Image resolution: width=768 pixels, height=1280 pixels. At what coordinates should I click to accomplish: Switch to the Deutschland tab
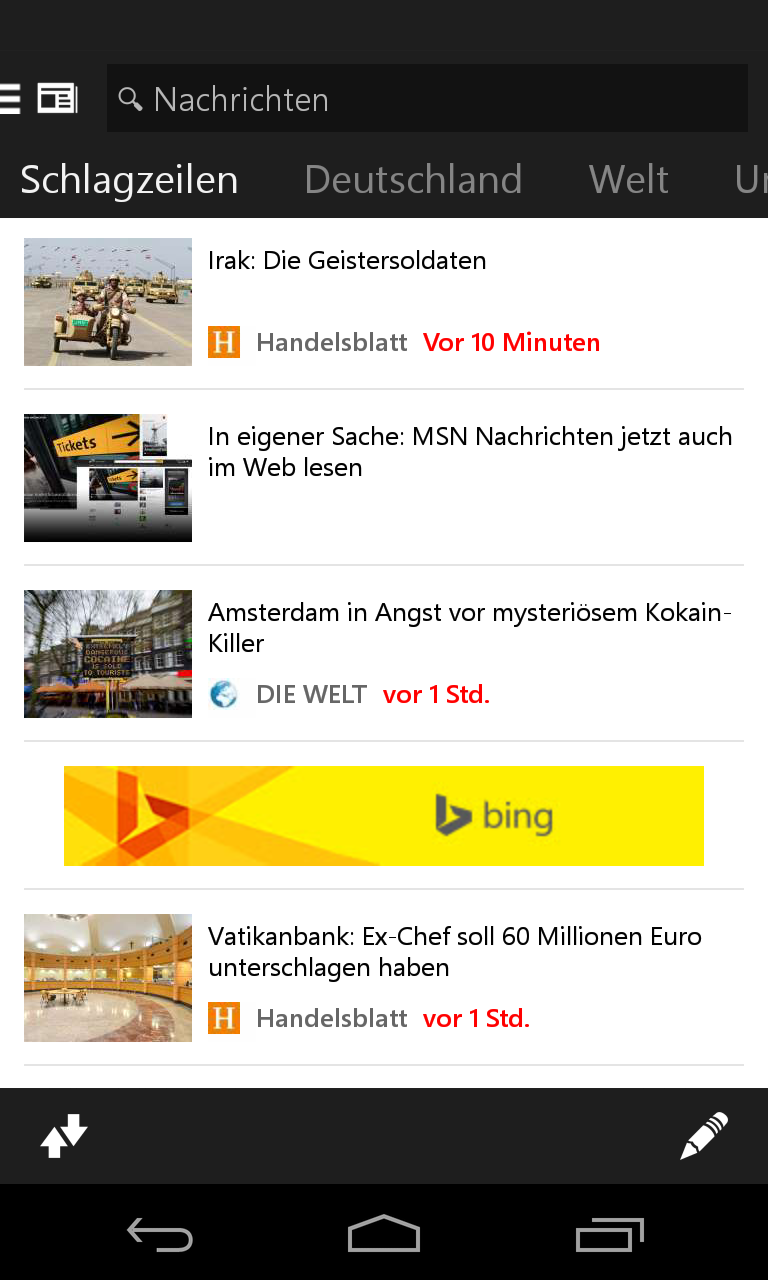413,180
